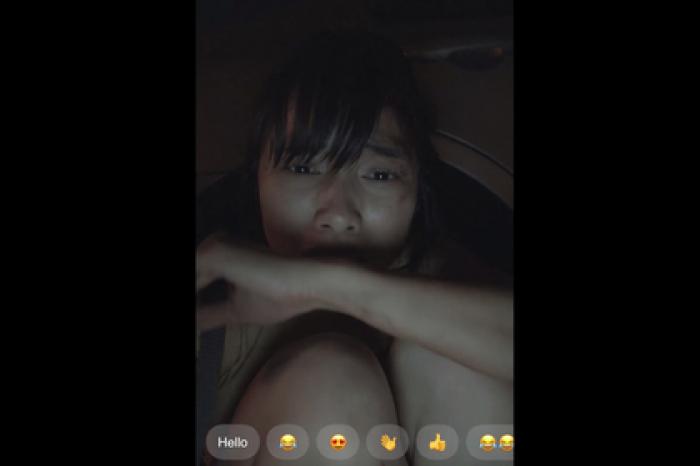The width and height of the screenshot is (700, 466).
Task: Send the thumbs-up emoji reaction
Action: point(437,442)
